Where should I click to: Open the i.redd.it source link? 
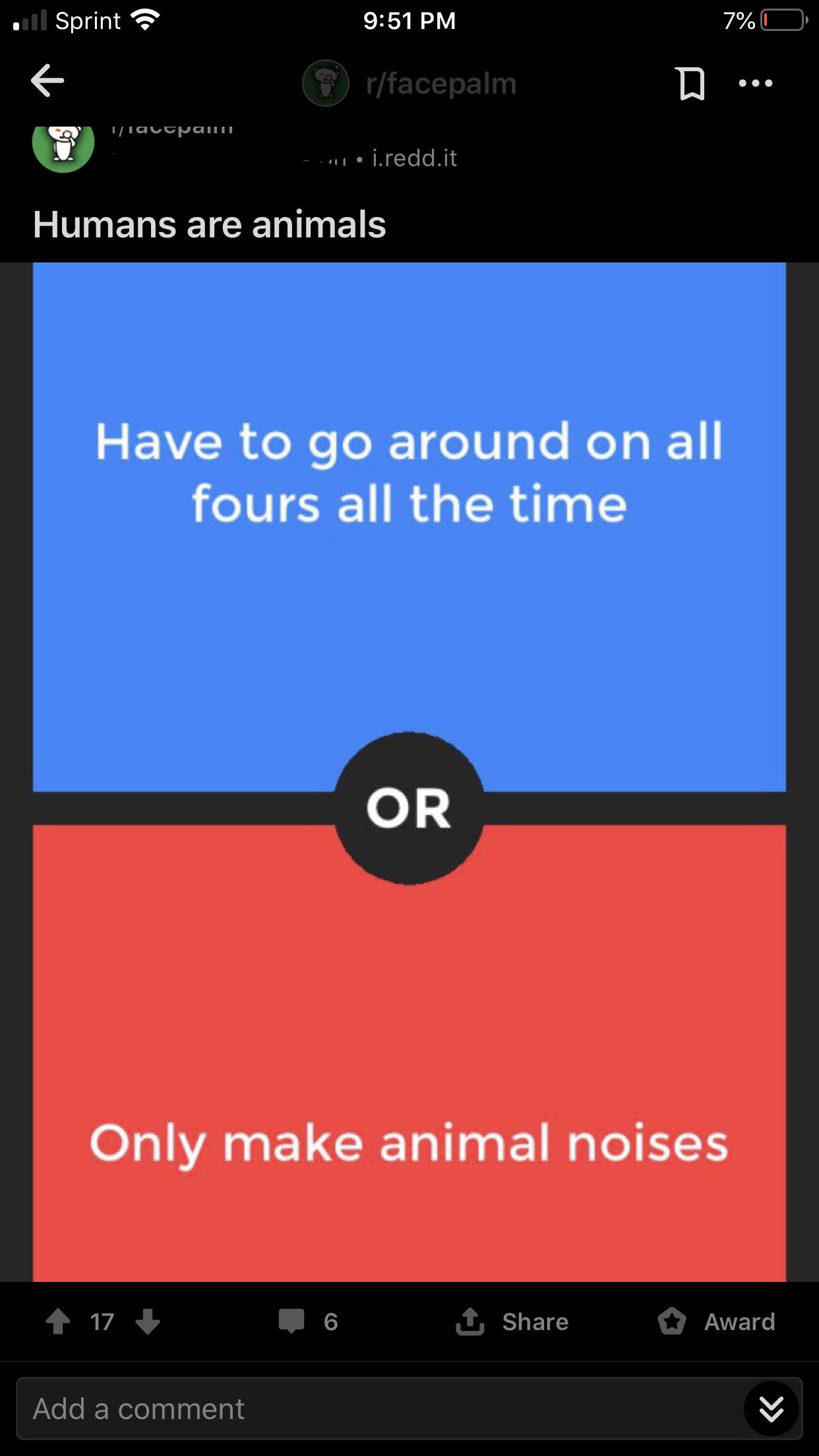coord(414,158)
